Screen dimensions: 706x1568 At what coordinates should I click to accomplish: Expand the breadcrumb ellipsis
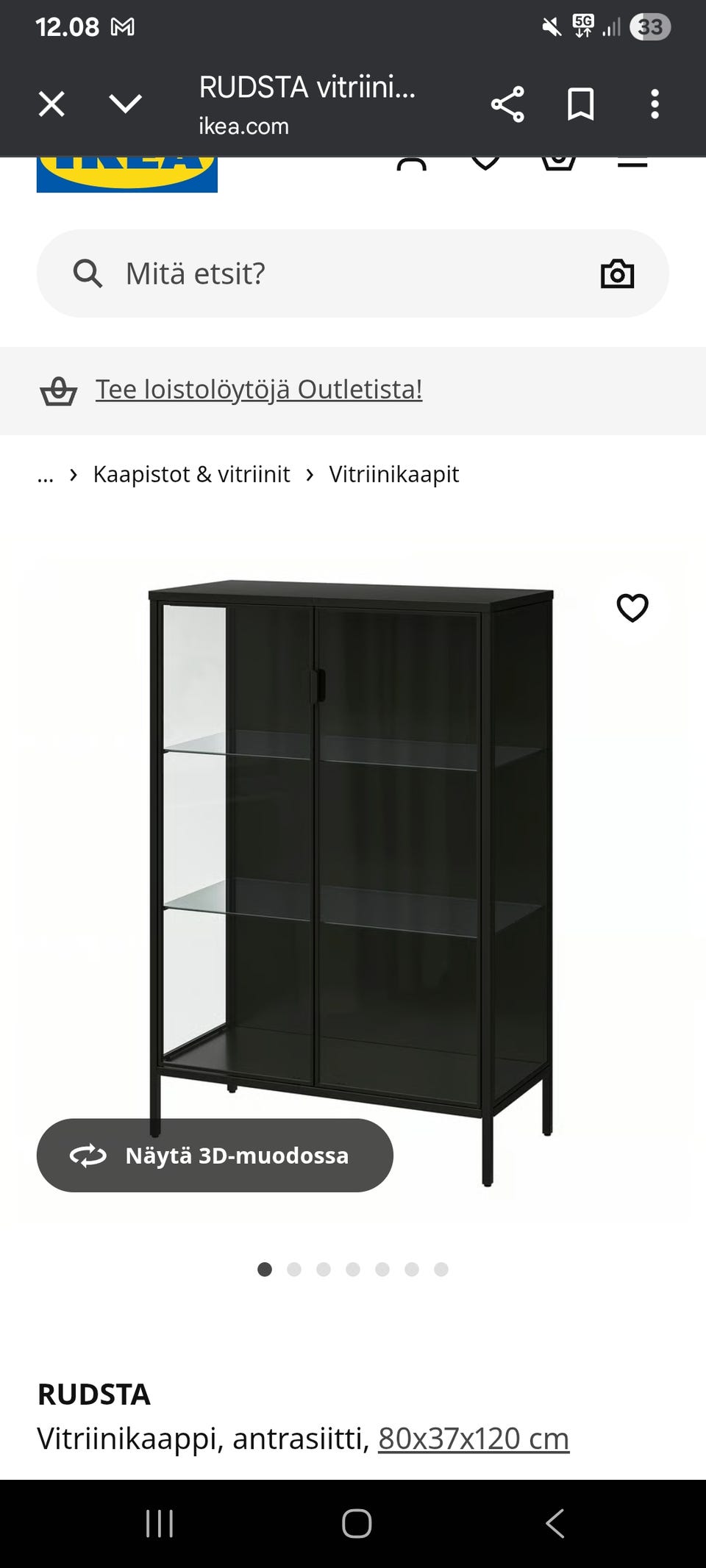[x=46, y=474]
